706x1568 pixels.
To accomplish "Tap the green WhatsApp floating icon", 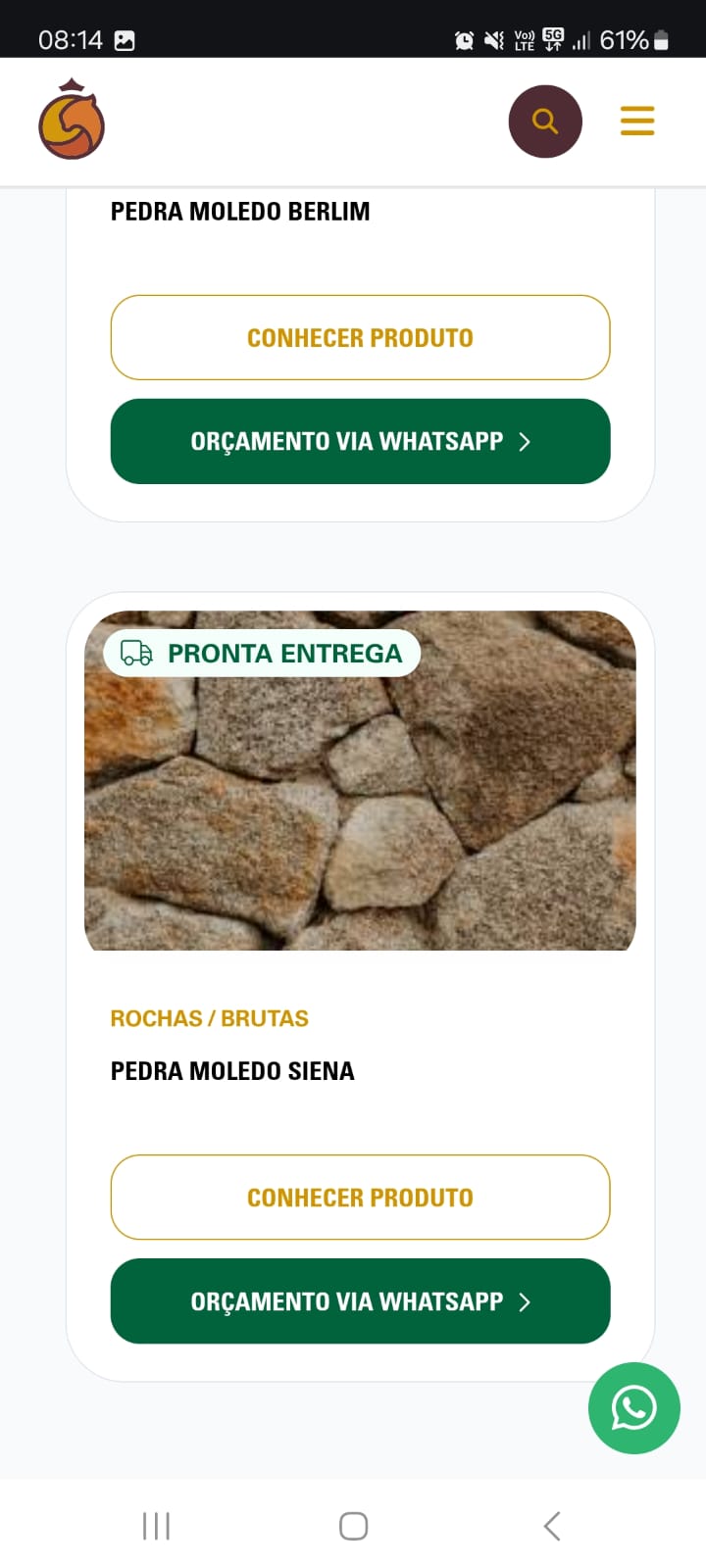I will click(633, 1408).
